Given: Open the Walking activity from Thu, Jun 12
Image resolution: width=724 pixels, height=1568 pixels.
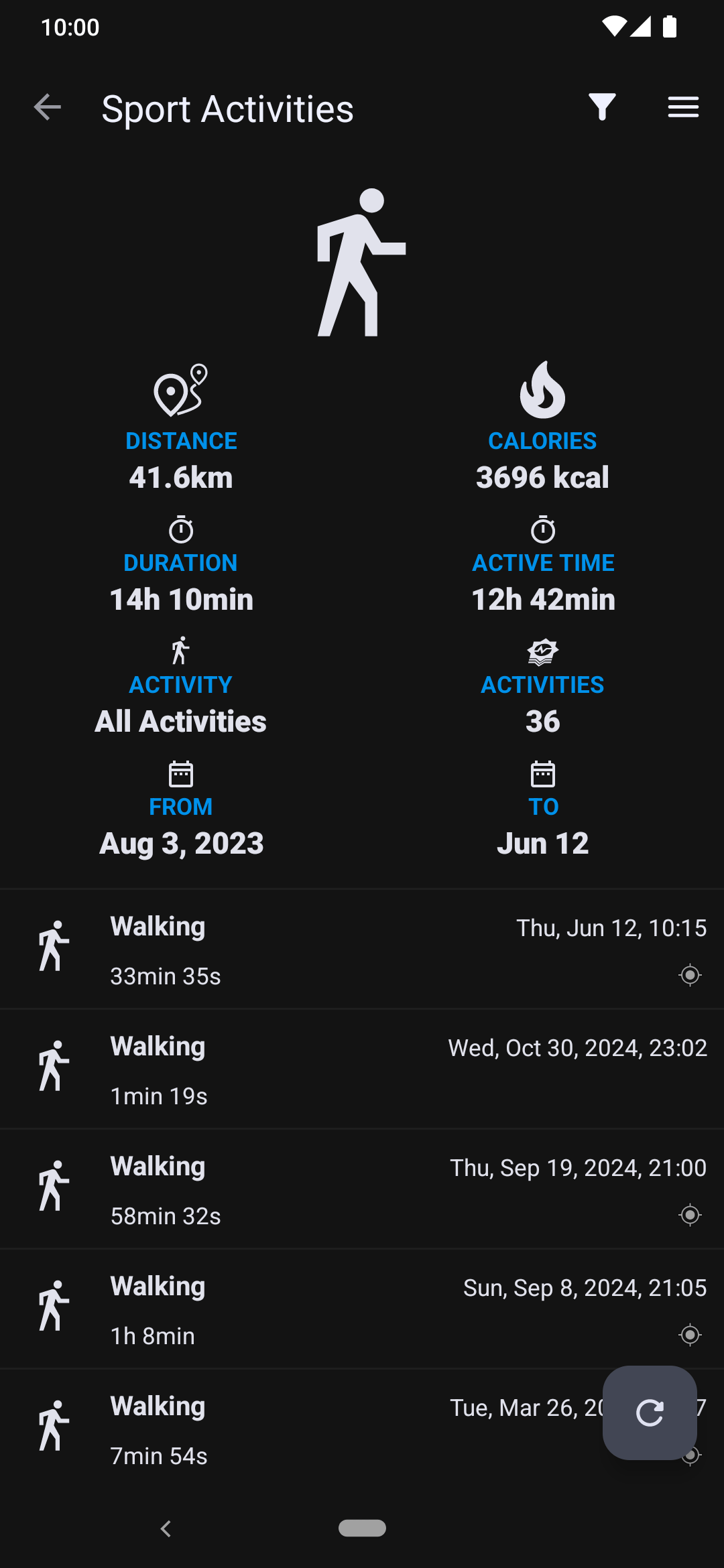Looking at the screenshot, I should point(362,949).
